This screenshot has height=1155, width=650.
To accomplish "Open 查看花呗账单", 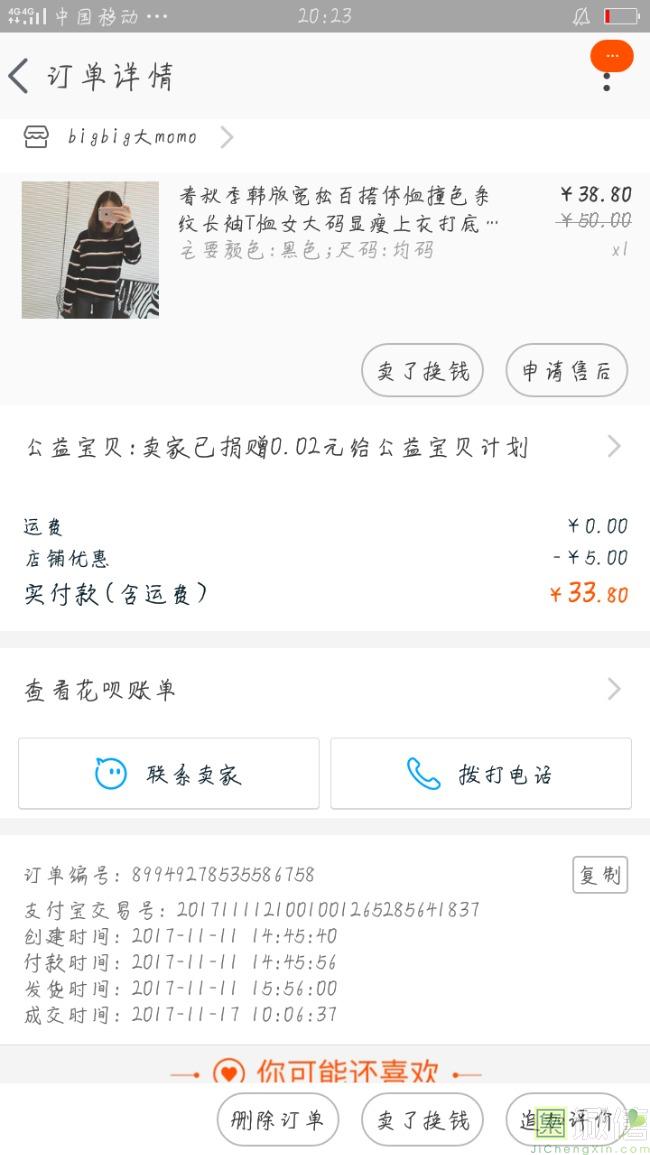I will click(324, 689).
